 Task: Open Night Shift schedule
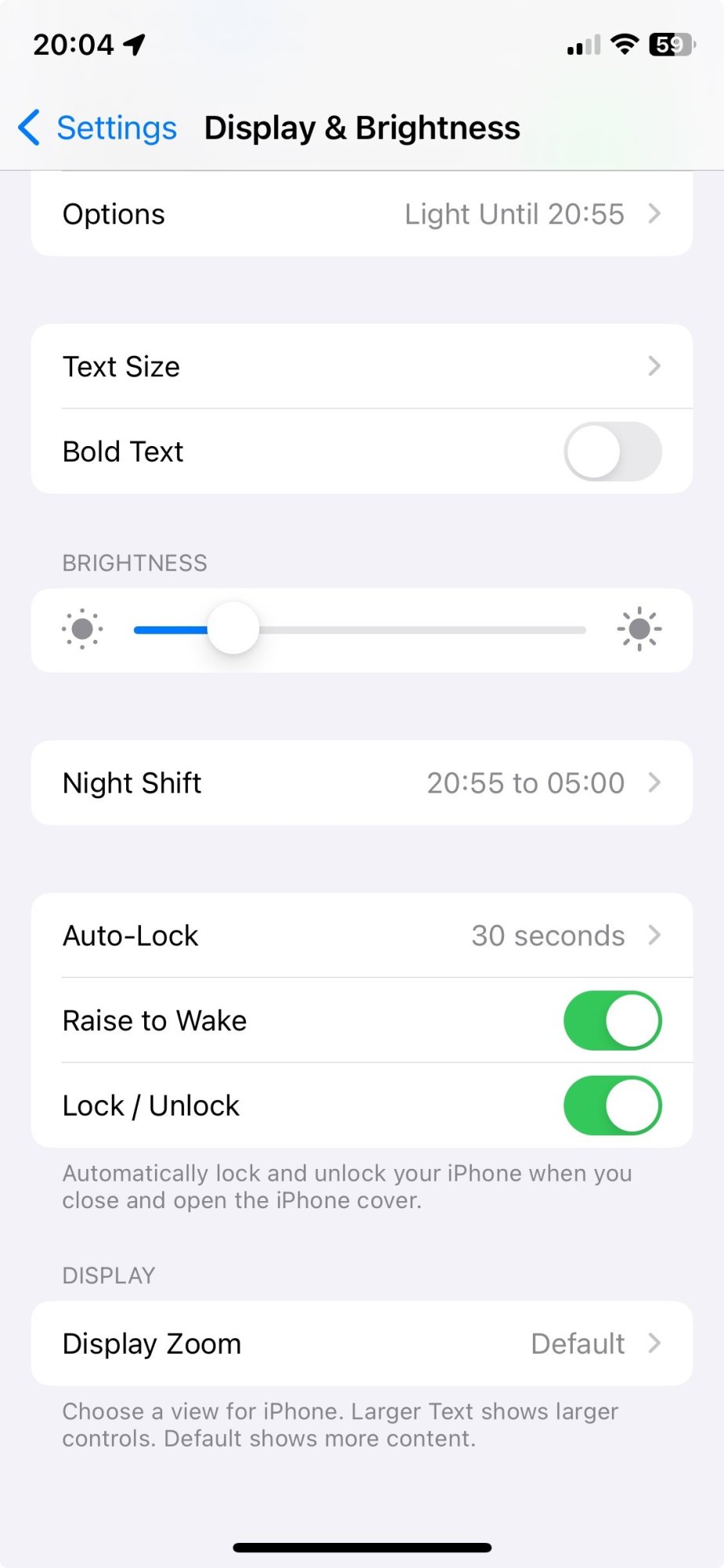click(x=361, y=782)
